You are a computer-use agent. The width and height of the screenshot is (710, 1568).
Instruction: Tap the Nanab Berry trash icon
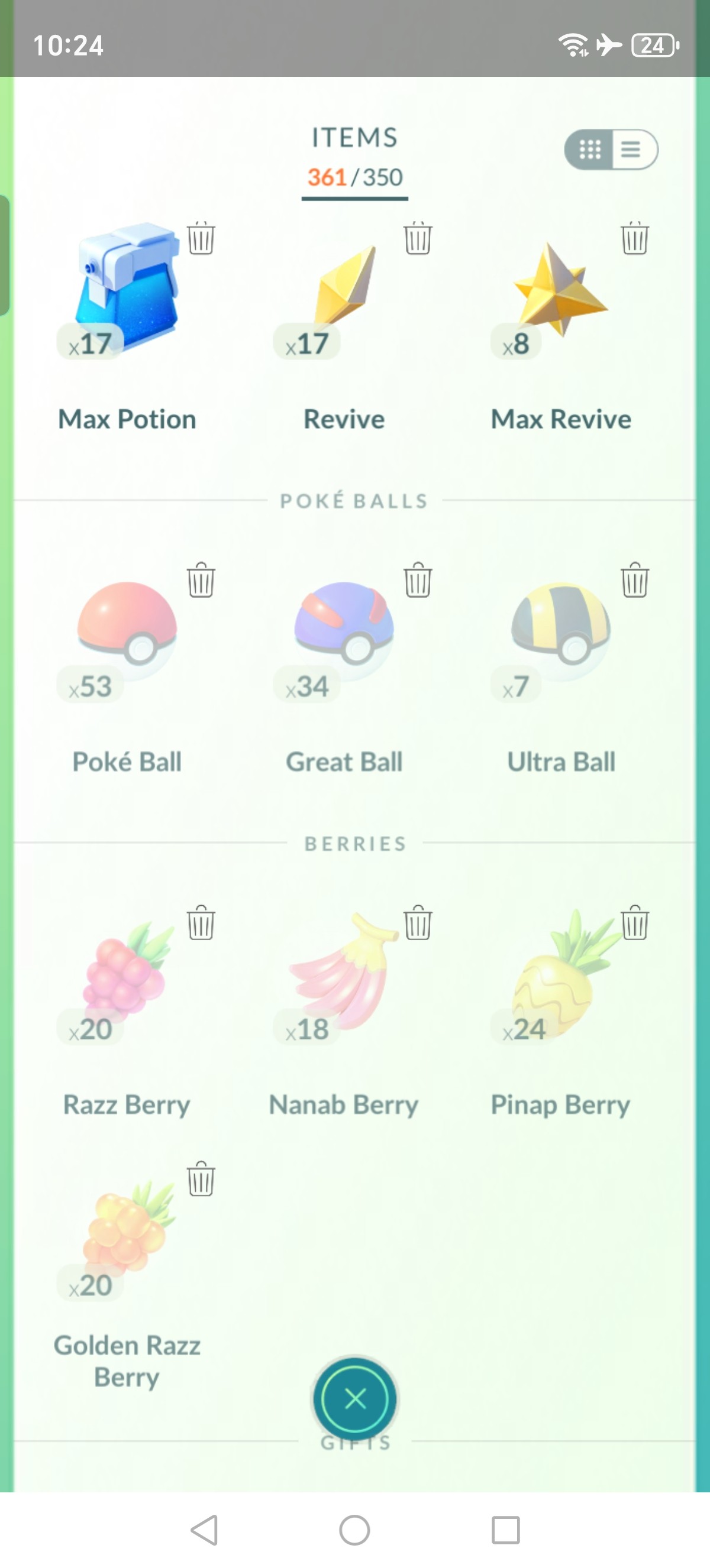point(418,922)
